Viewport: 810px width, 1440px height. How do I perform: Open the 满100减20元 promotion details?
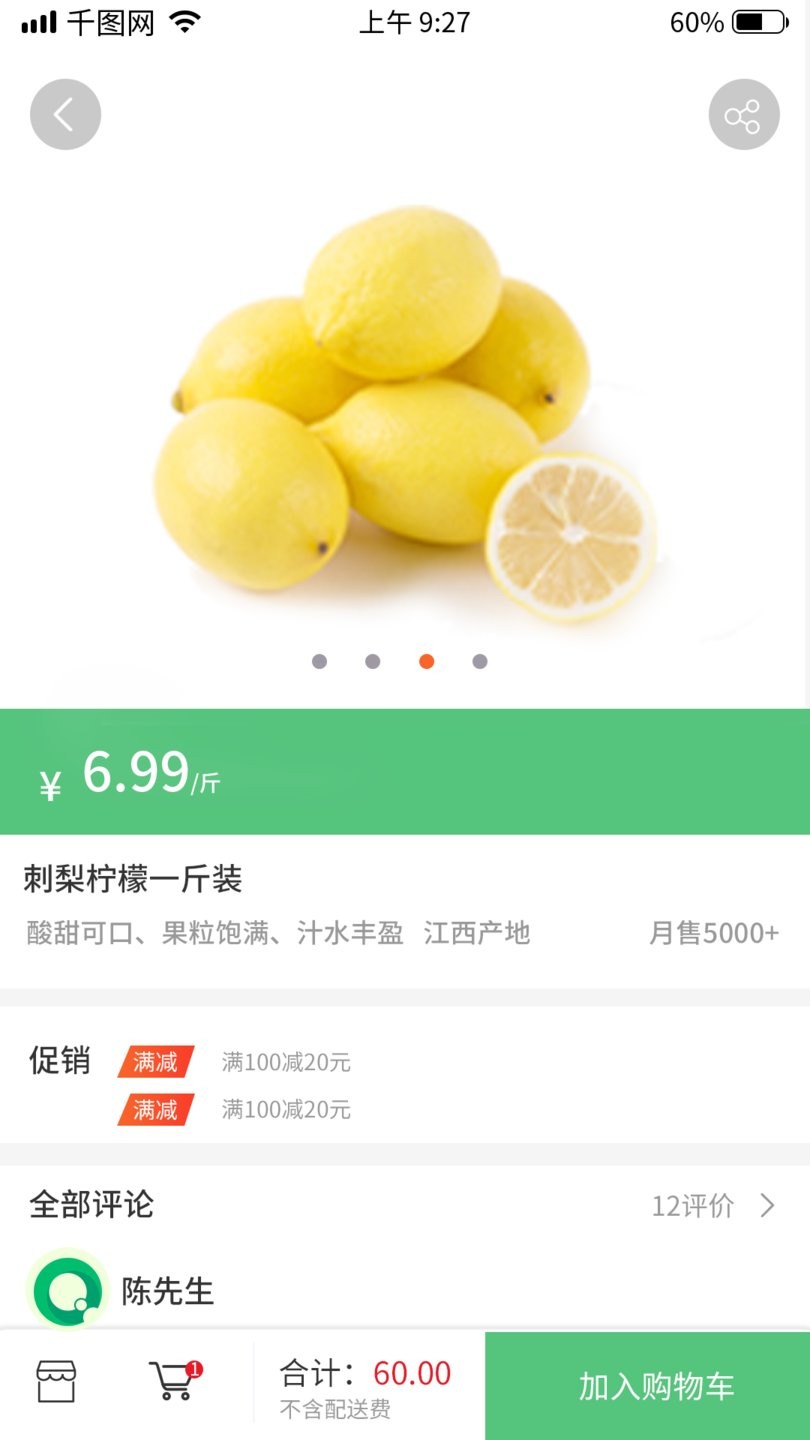pos(286,1062)
